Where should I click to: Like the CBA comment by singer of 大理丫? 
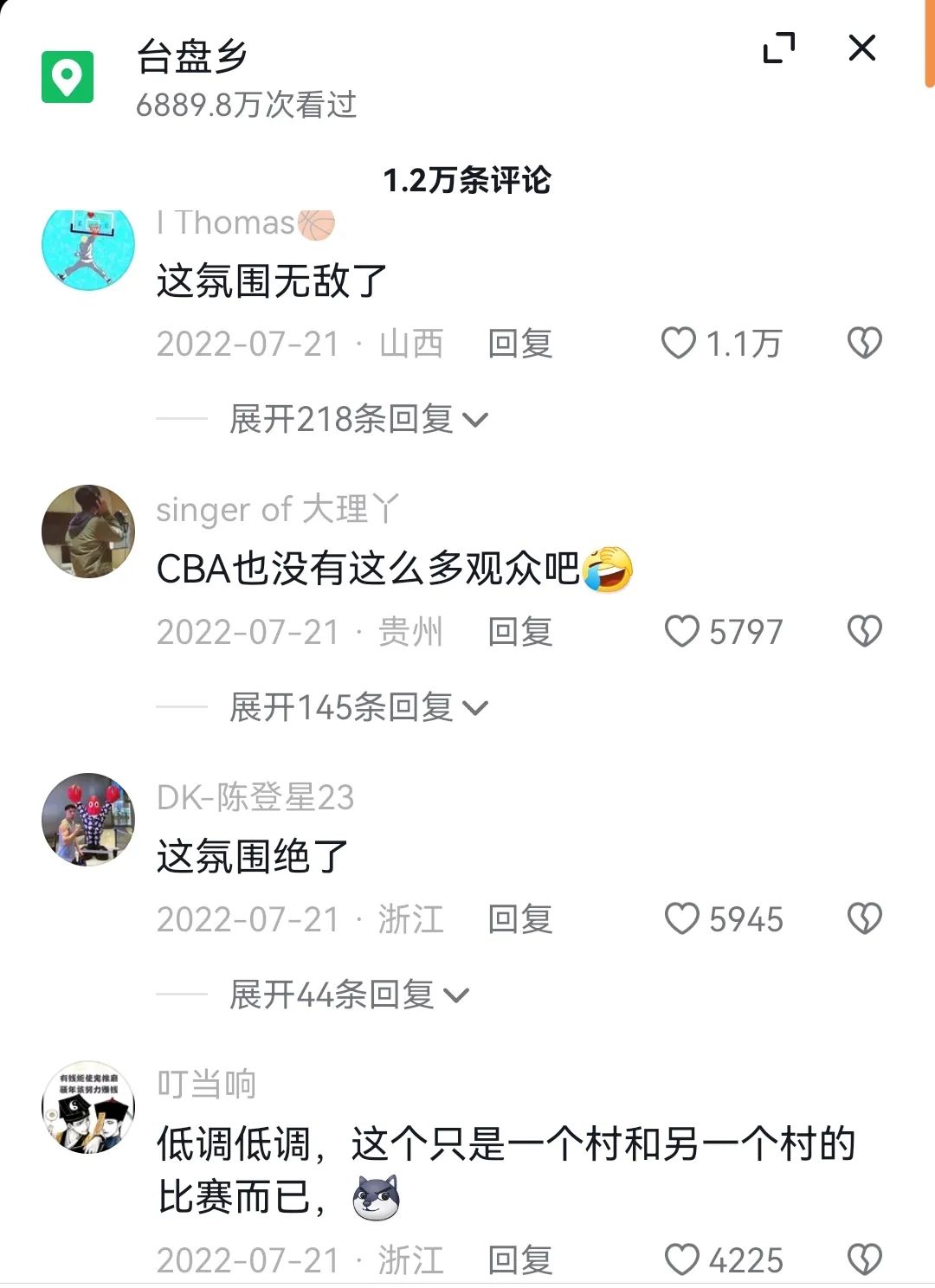pyautogui.click(x=682, y=632)
